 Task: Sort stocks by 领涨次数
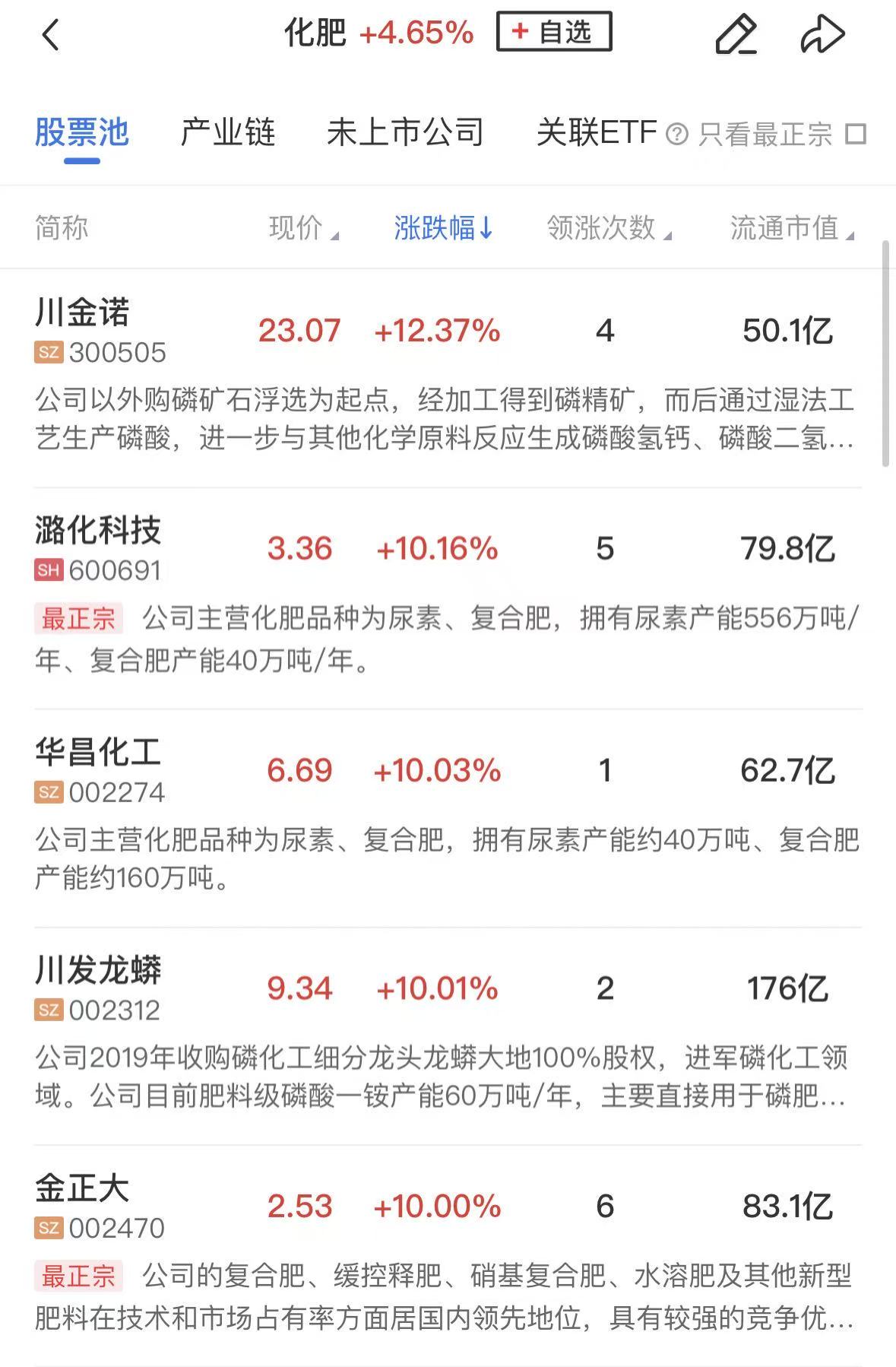point(609,227)
